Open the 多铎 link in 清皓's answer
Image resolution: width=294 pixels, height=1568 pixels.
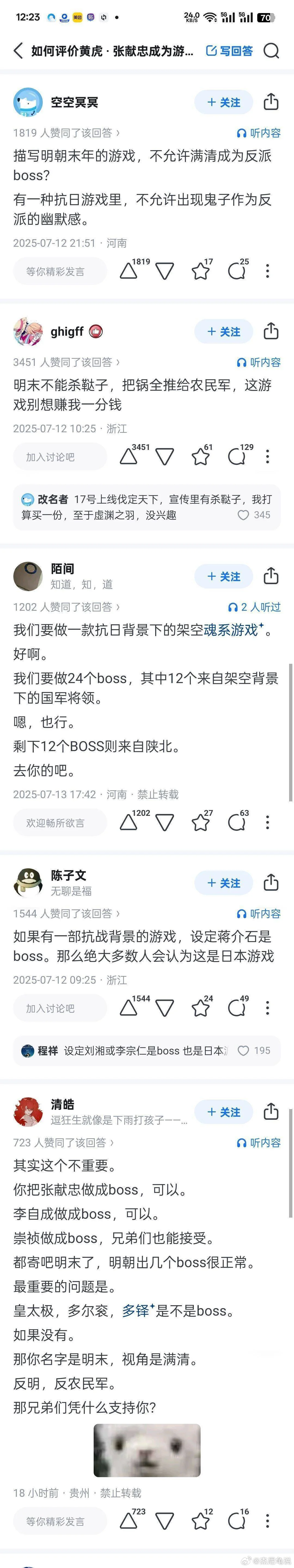click(x=136, y=1311)
